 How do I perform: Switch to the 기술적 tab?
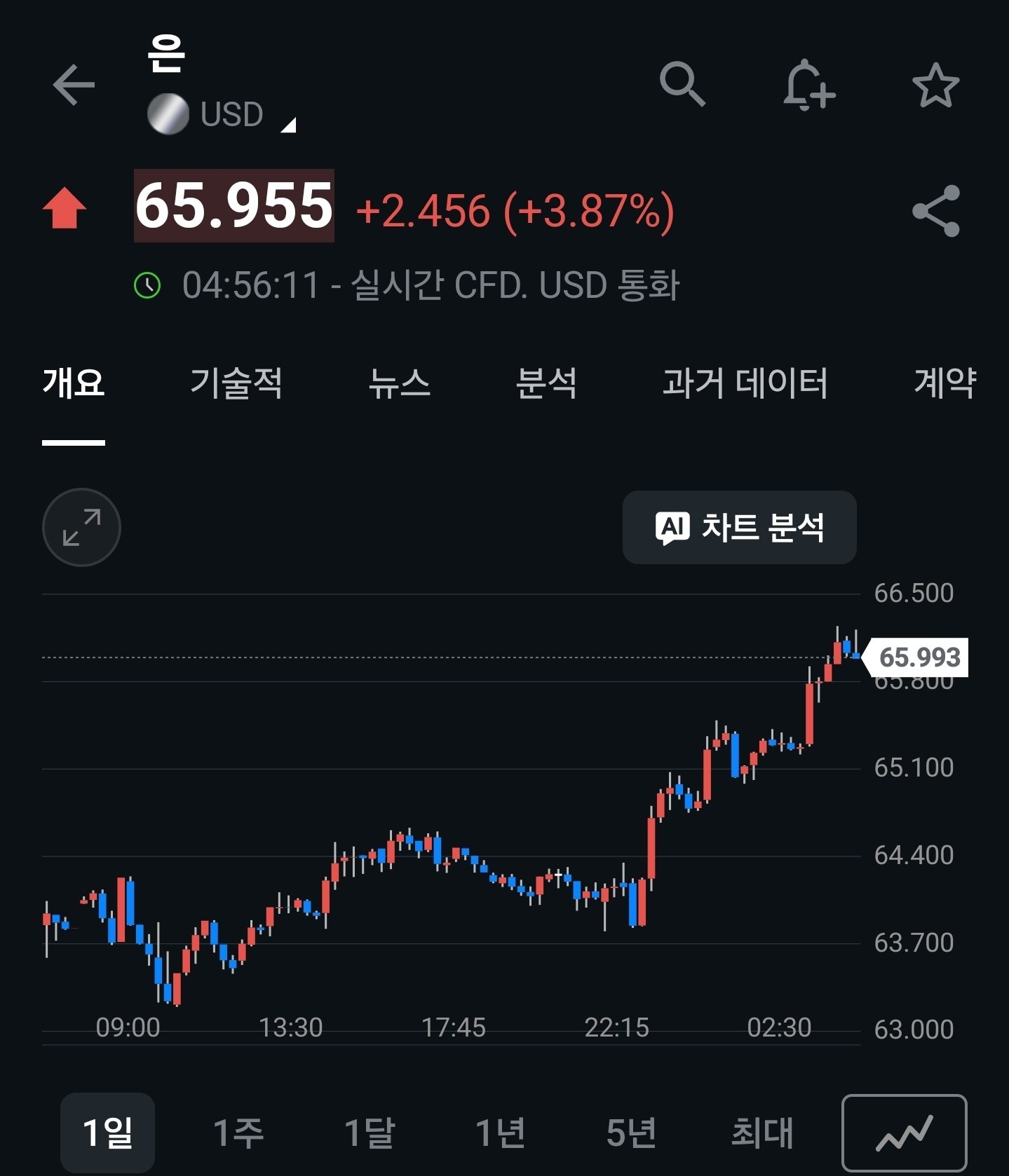(x=236, y=383)
